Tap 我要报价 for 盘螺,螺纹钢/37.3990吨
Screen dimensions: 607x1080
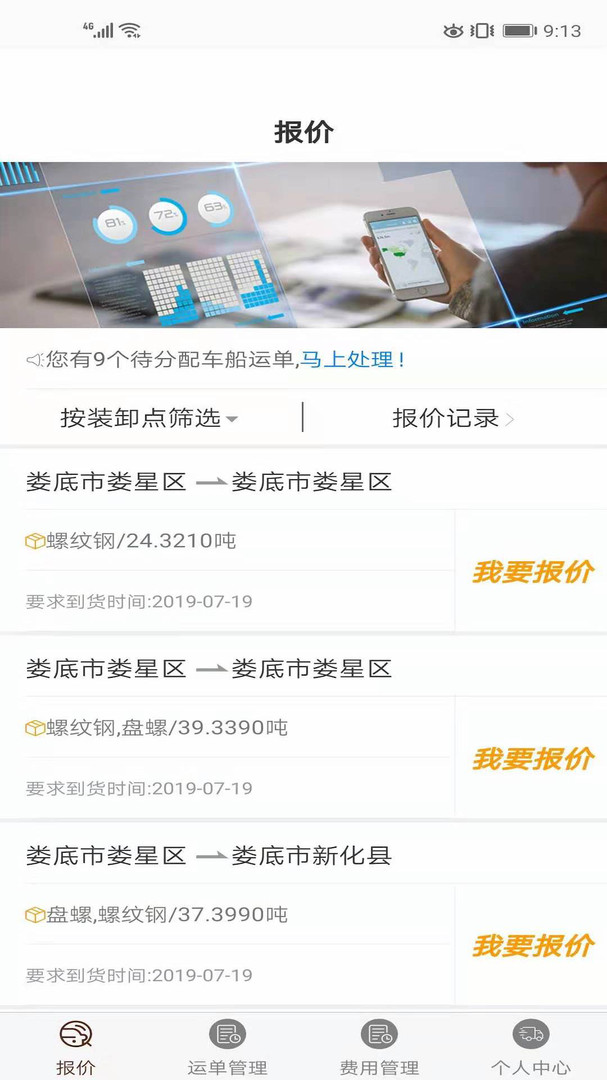point(532,946)
